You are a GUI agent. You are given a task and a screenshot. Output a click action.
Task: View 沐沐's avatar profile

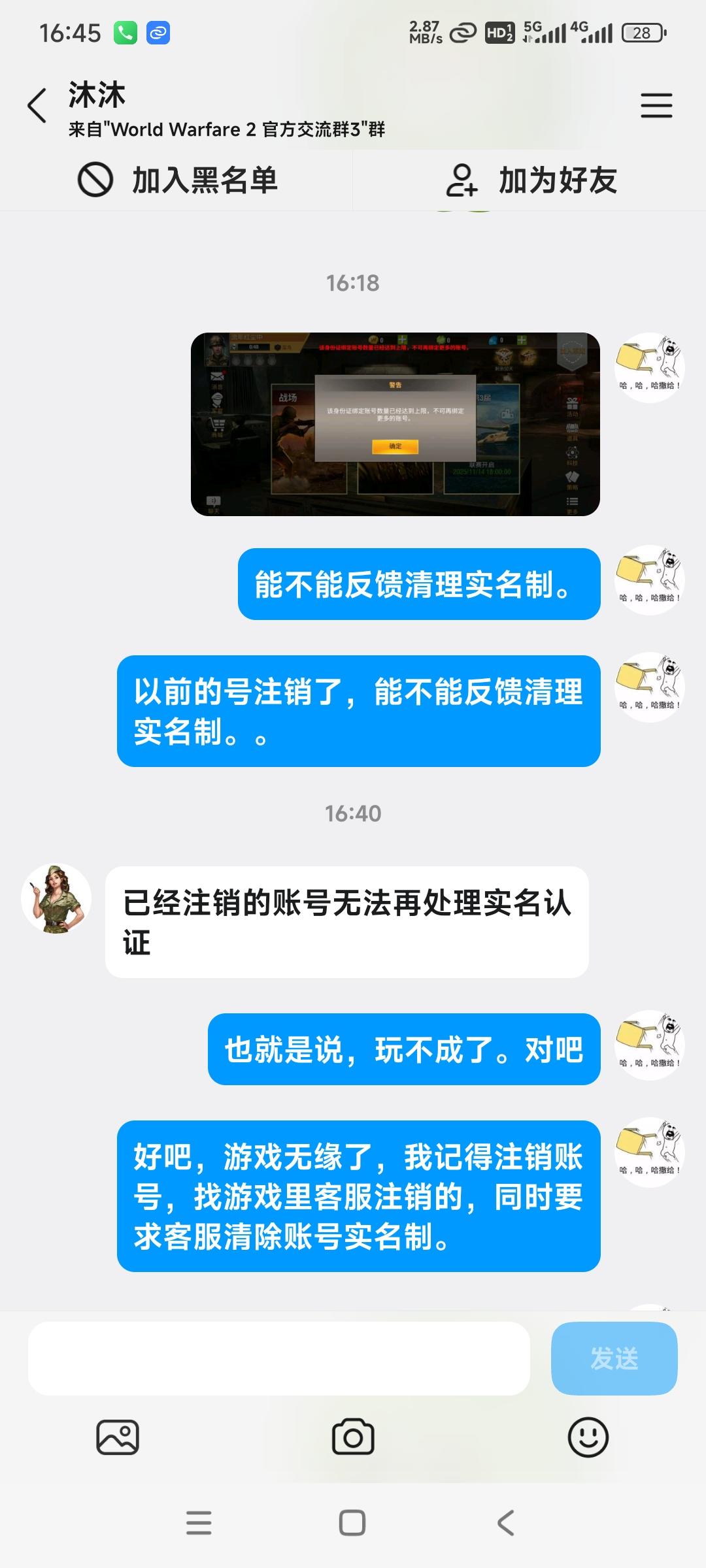click(56, 899)
